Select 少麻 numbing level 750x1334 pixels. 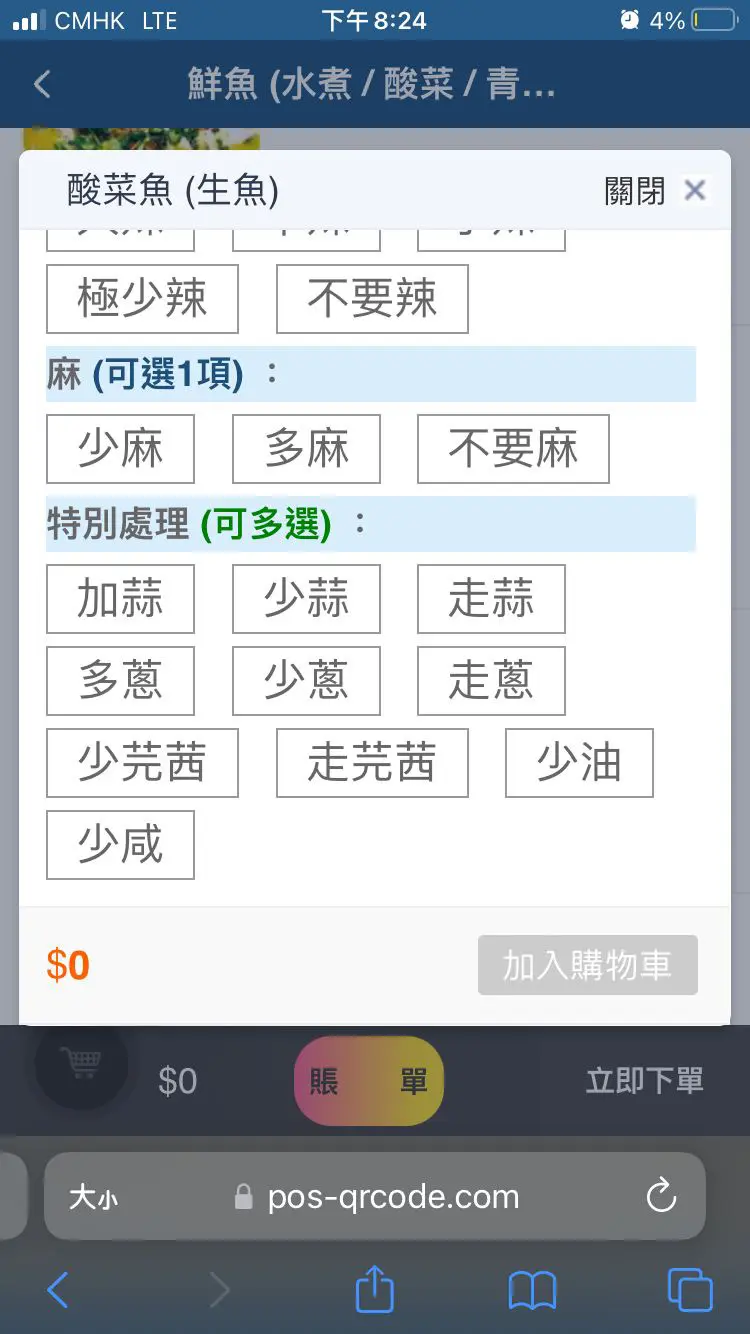(x=120, y=449)
